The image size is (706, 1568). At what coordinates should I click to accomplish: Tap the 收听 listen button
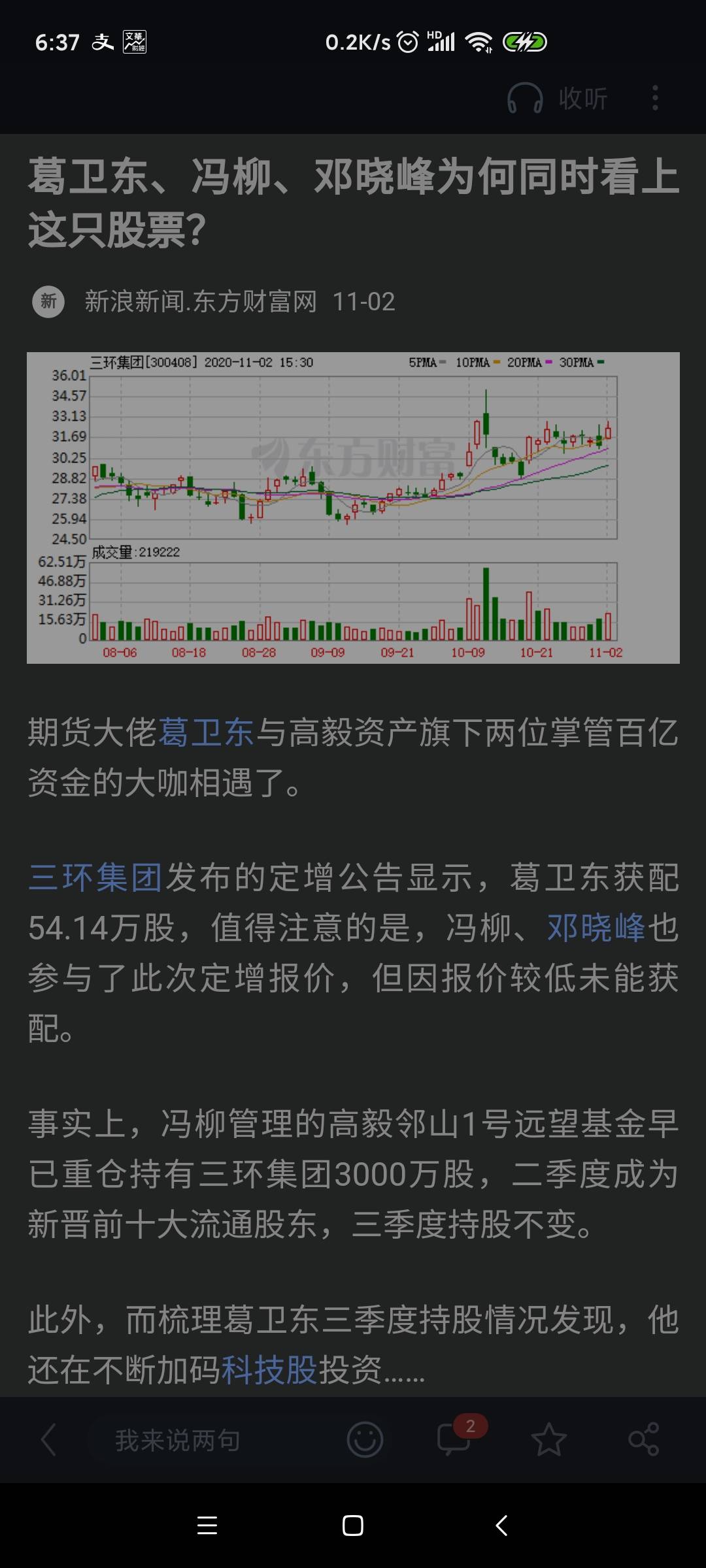coord(558,99)
